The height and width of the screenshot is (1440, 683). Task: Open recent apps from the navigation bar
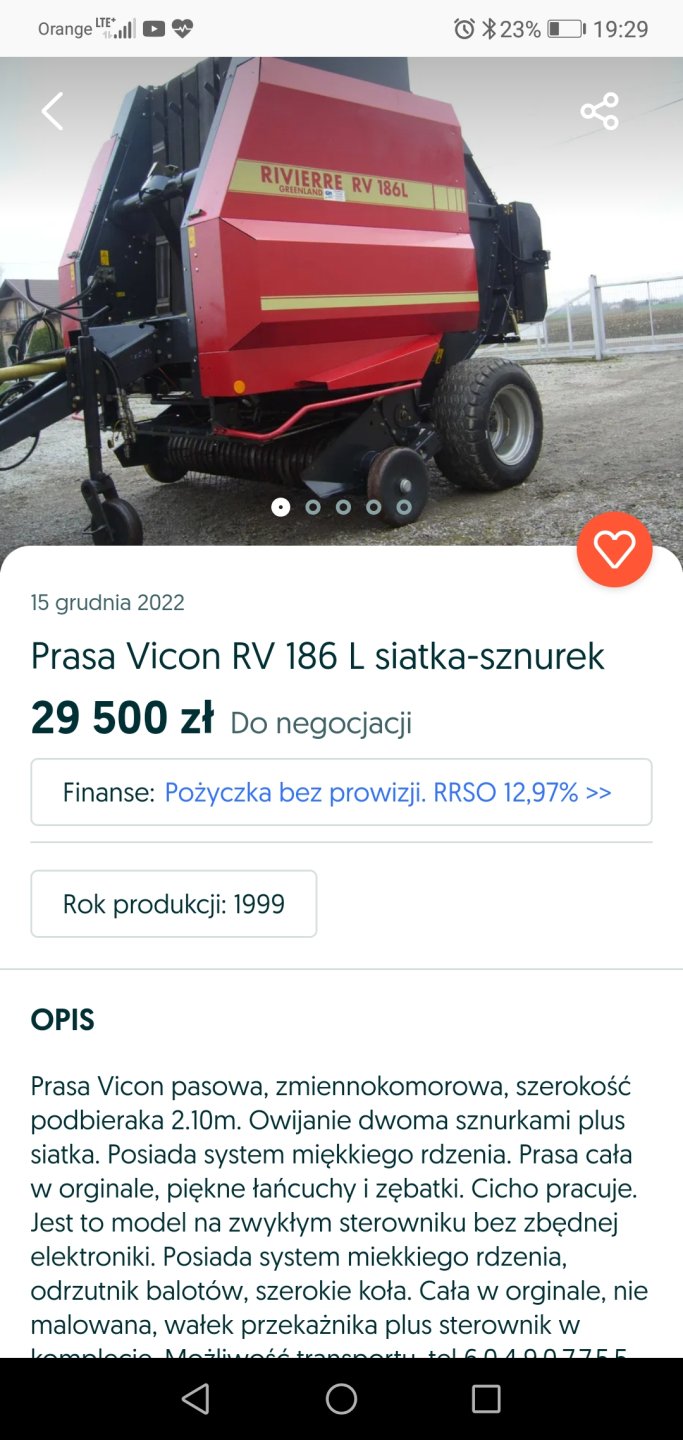486,1399
